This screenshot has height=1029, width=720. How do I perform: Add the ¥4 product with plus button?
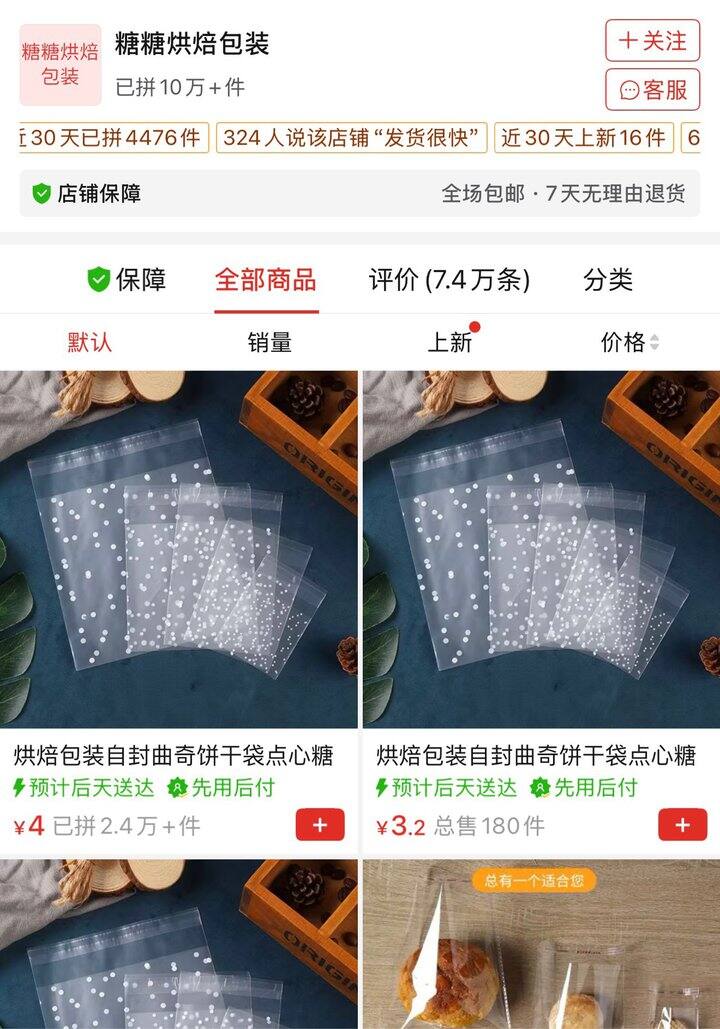[320, 825]
